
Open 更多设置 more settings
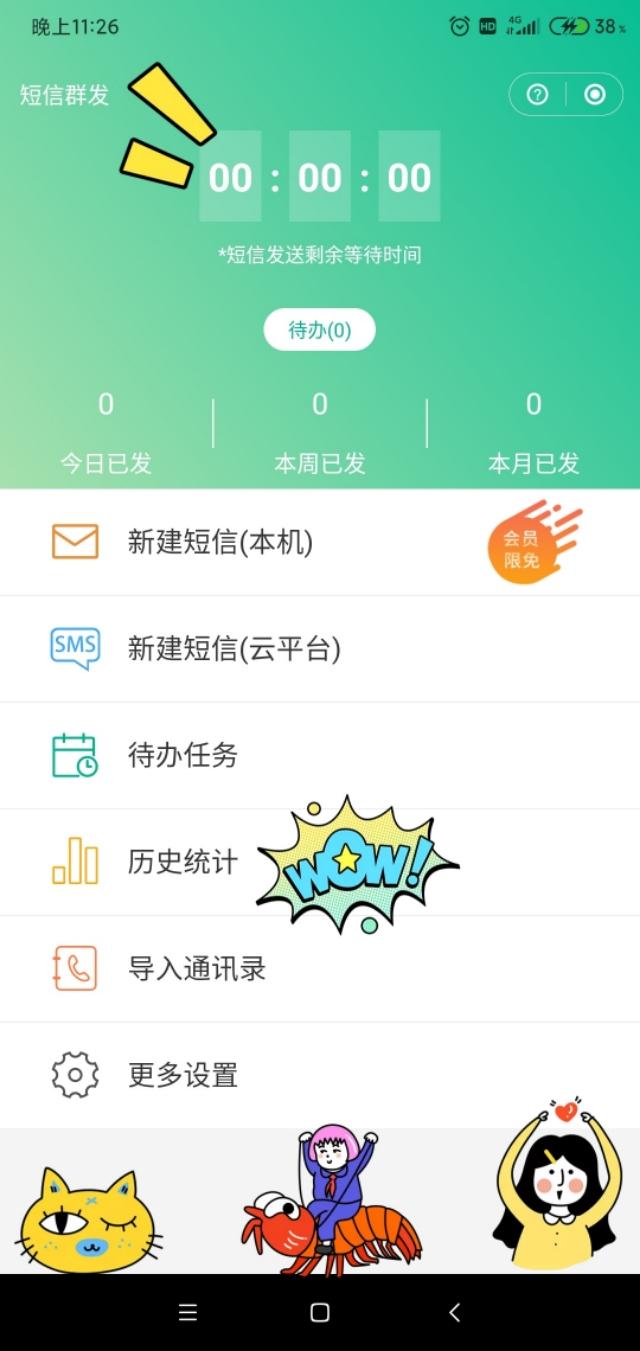(x=183, y=1075)
